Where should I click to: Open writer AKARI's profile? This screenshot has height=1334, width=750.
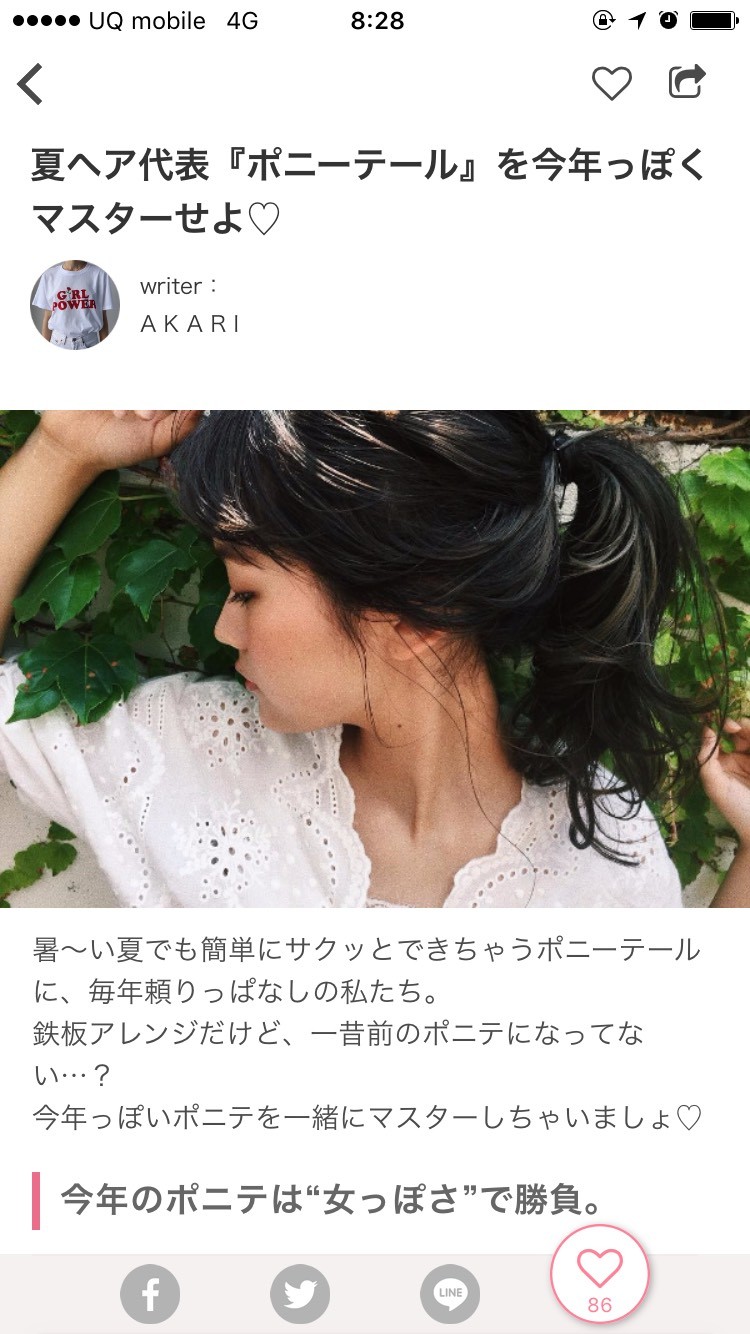[x=75, y=305]
